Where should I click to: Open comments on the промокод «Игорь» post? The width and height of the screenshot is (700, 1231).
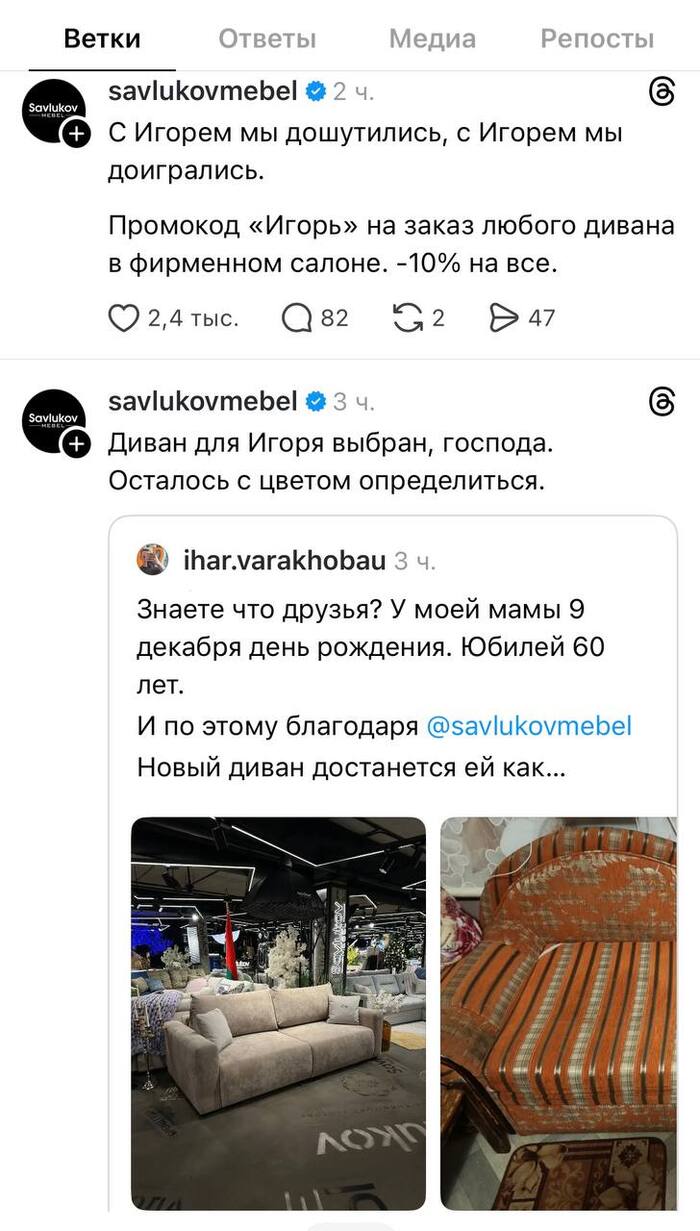pos(297,318)
